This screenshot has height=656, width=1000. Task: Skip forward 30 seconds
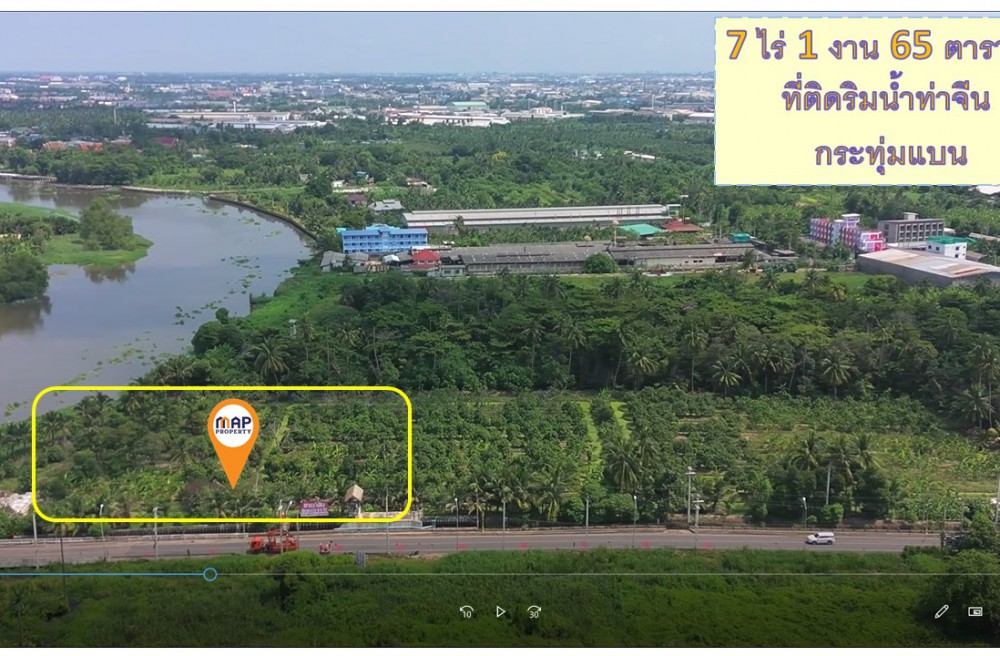(x=535, y=612)
